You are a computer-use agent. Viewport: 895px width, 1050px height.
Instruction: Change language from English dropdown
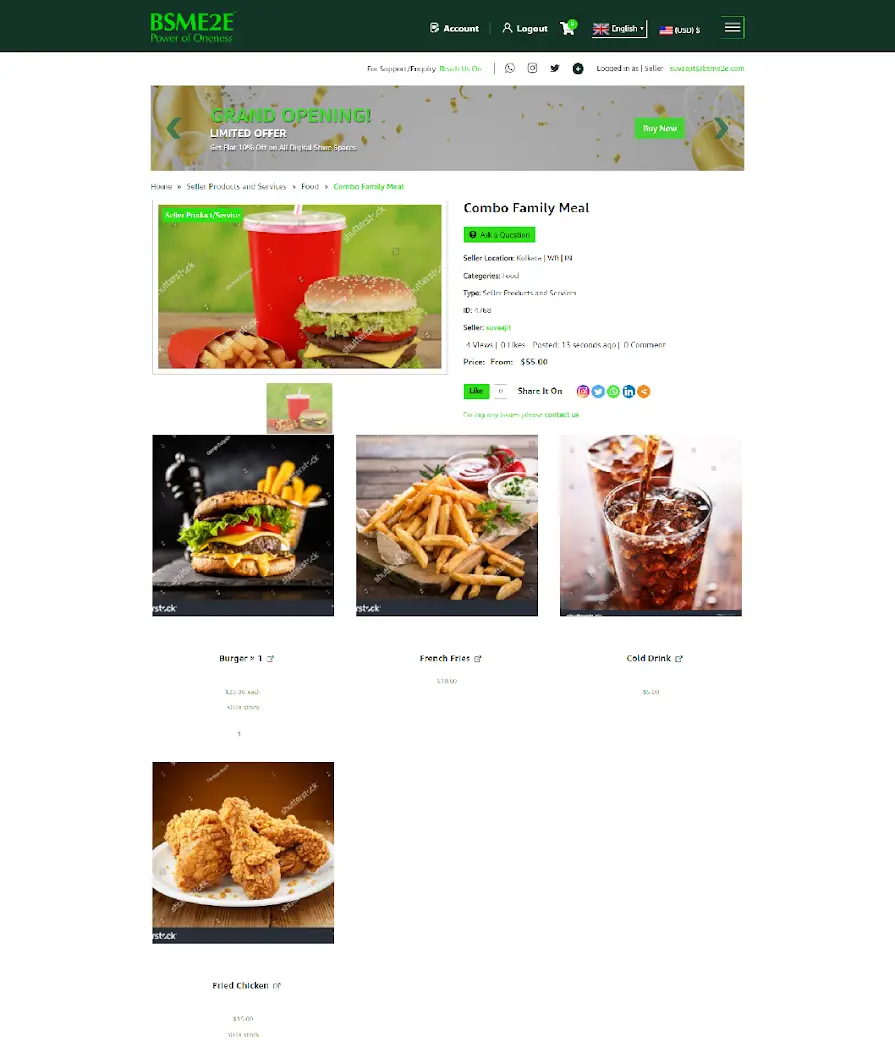(x=619, y=28)
